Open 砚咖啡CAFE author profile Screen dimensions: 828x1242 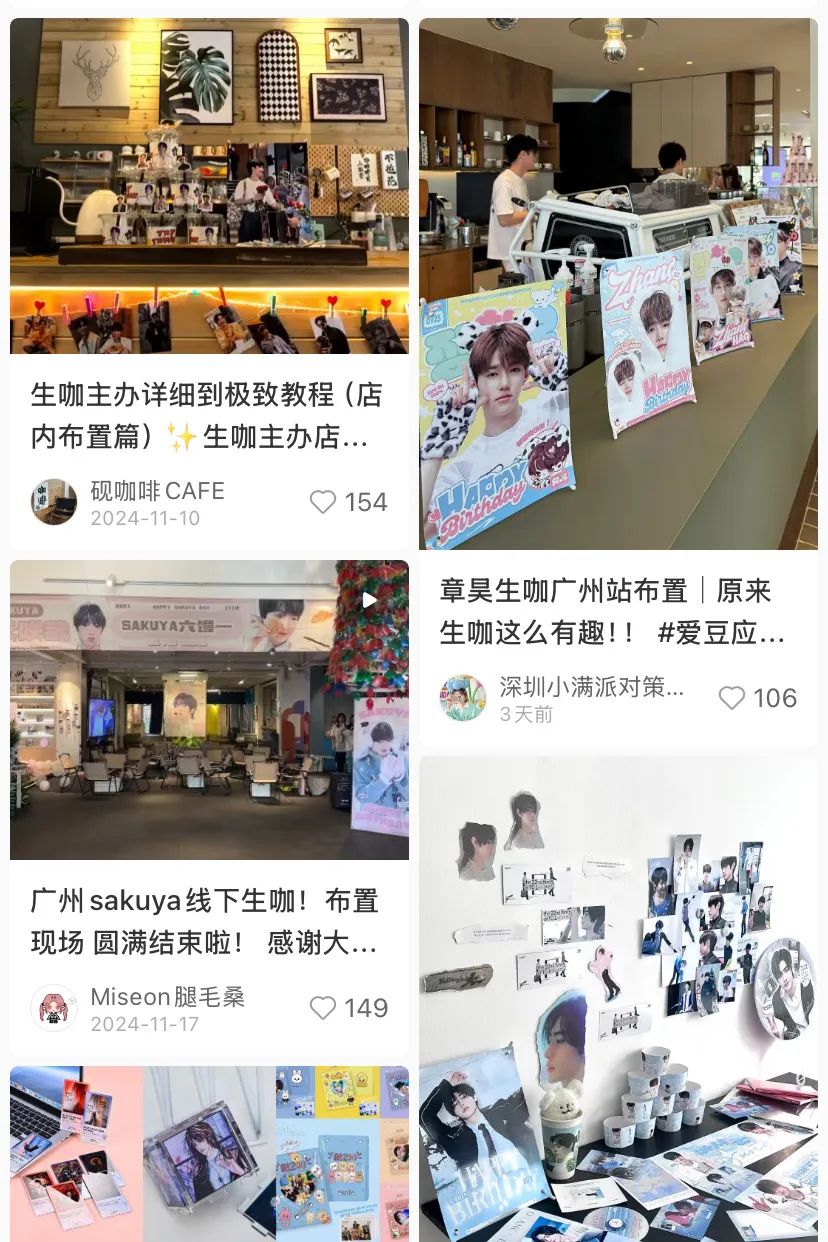coord(54,502)
